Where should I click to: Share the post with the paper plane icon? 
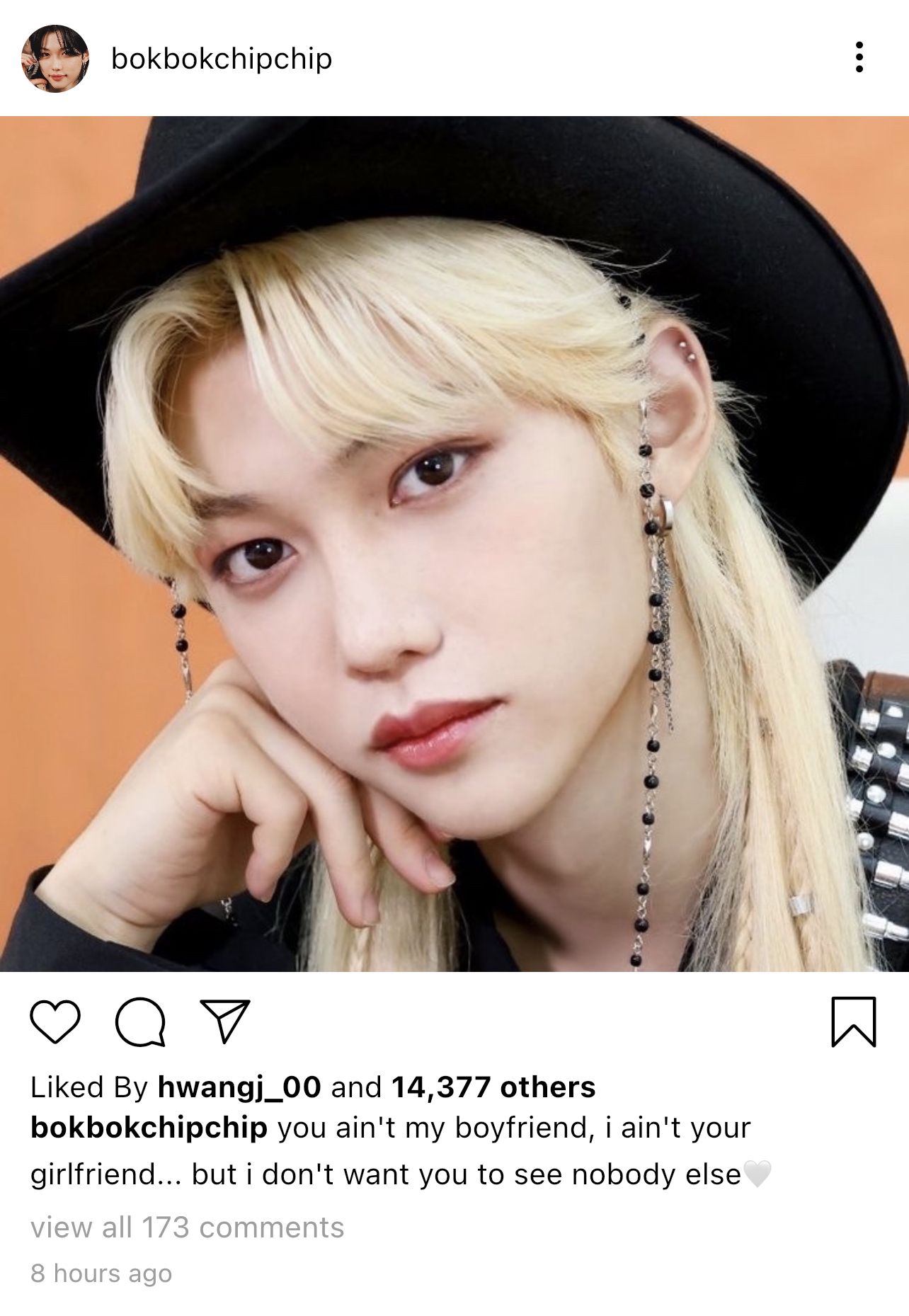[225, 1021]
